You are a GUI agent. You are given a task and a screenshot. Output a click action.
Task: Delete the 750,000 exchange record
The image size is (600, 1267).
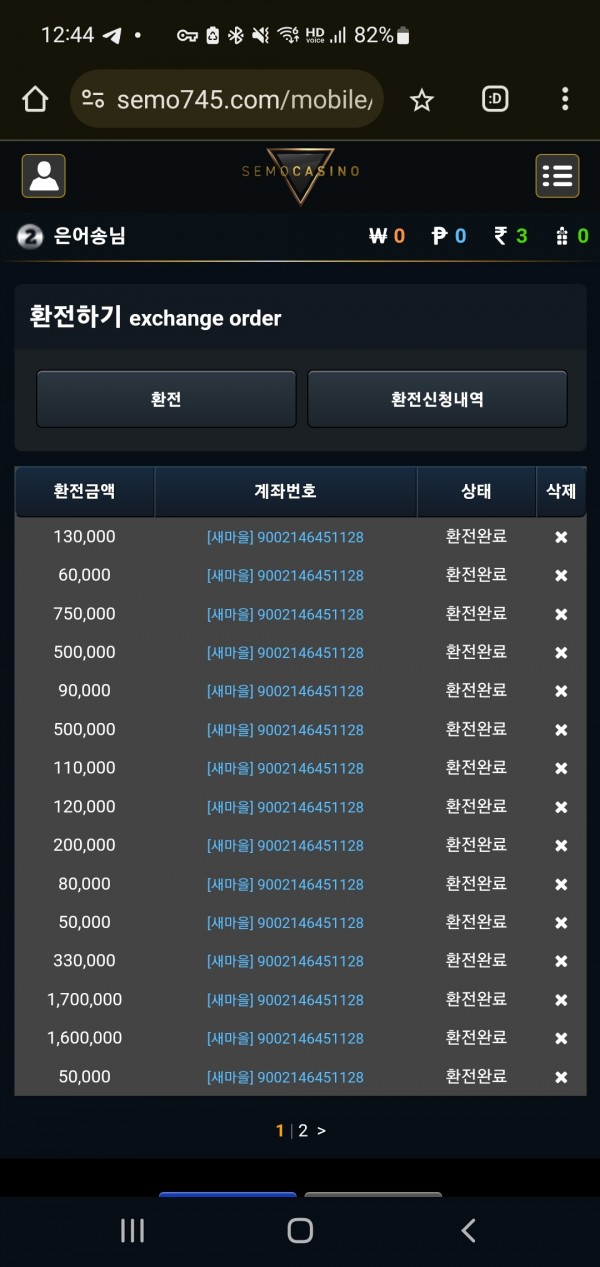point(561,614)
